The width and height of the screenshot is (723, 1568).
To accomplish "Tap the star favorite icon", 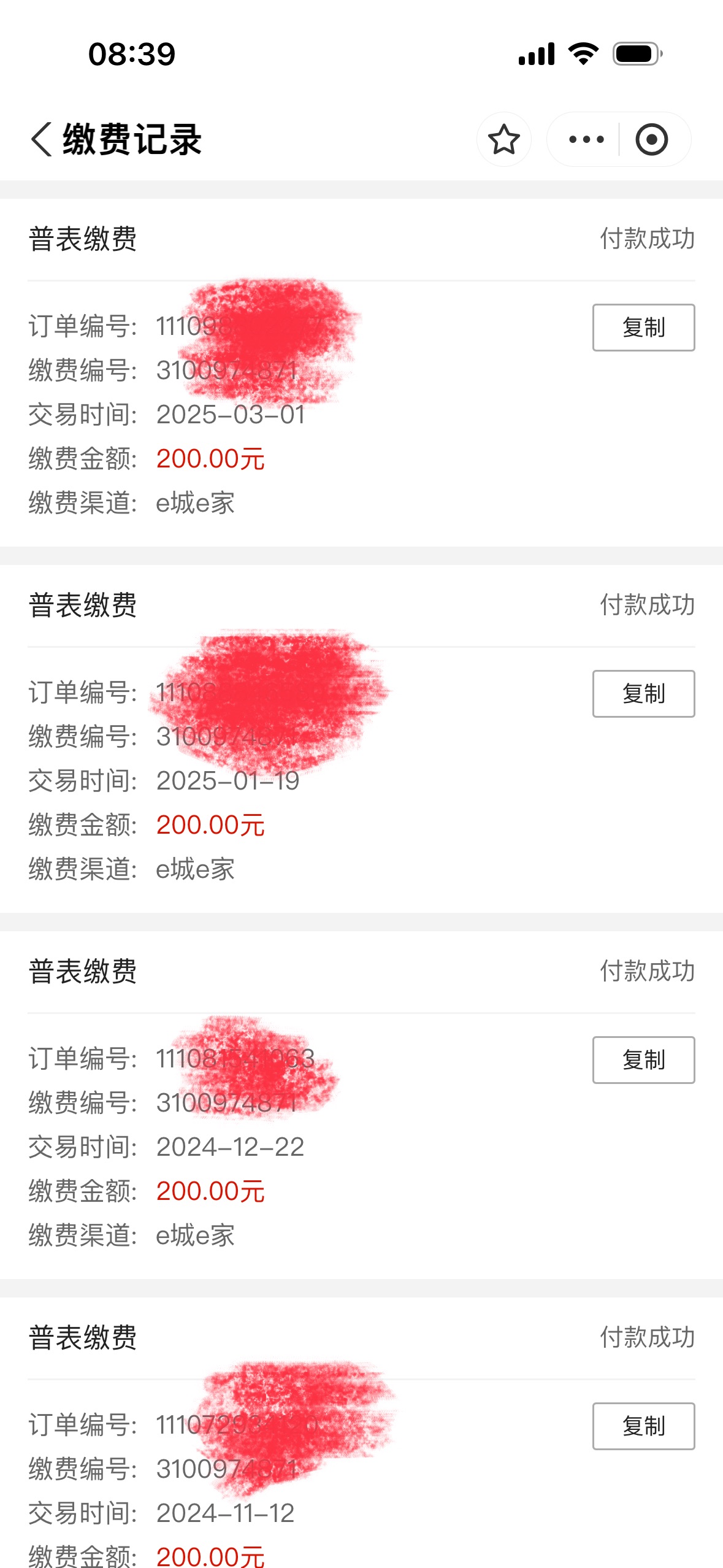I will (x=504, y=139).
